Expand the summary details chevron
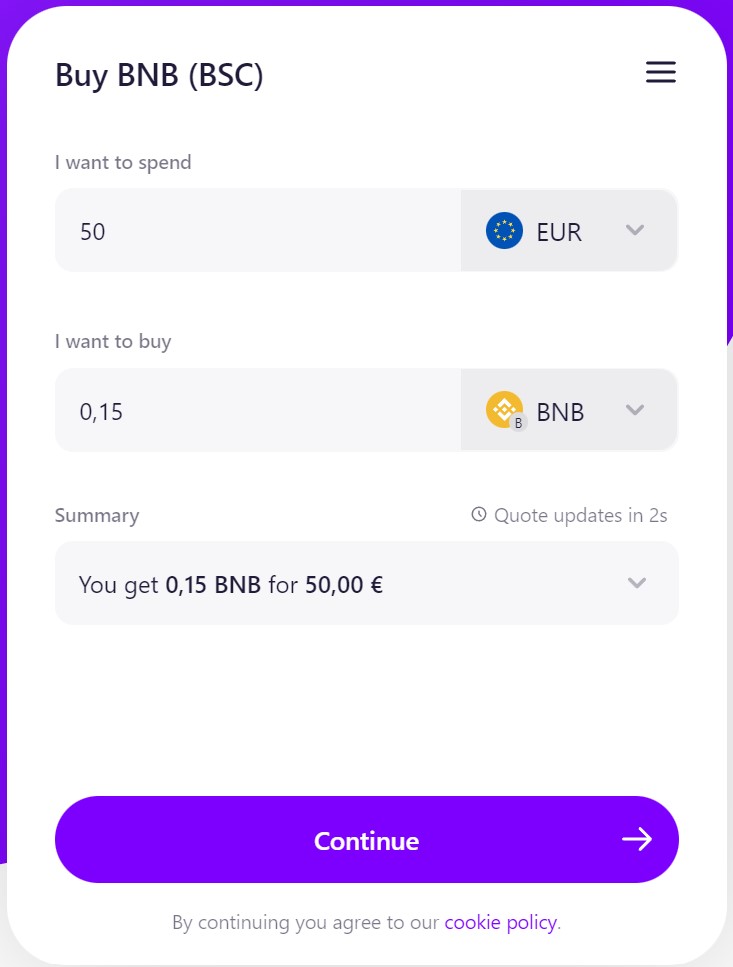Viewport: 733px width, 967px height. [637, 583]
